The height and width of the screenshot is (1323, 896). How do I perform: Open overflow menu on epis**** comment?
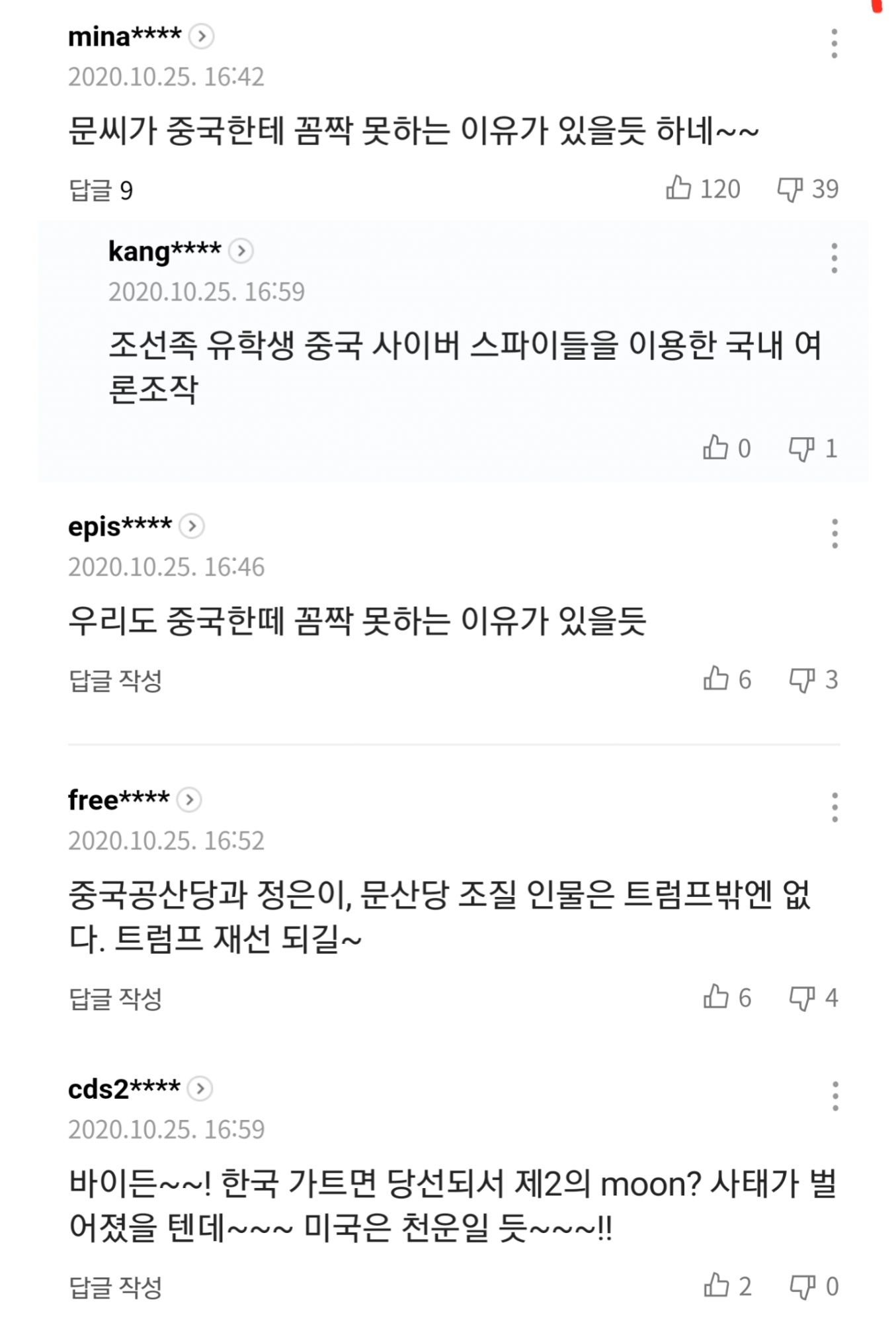[x=835, y=533]
